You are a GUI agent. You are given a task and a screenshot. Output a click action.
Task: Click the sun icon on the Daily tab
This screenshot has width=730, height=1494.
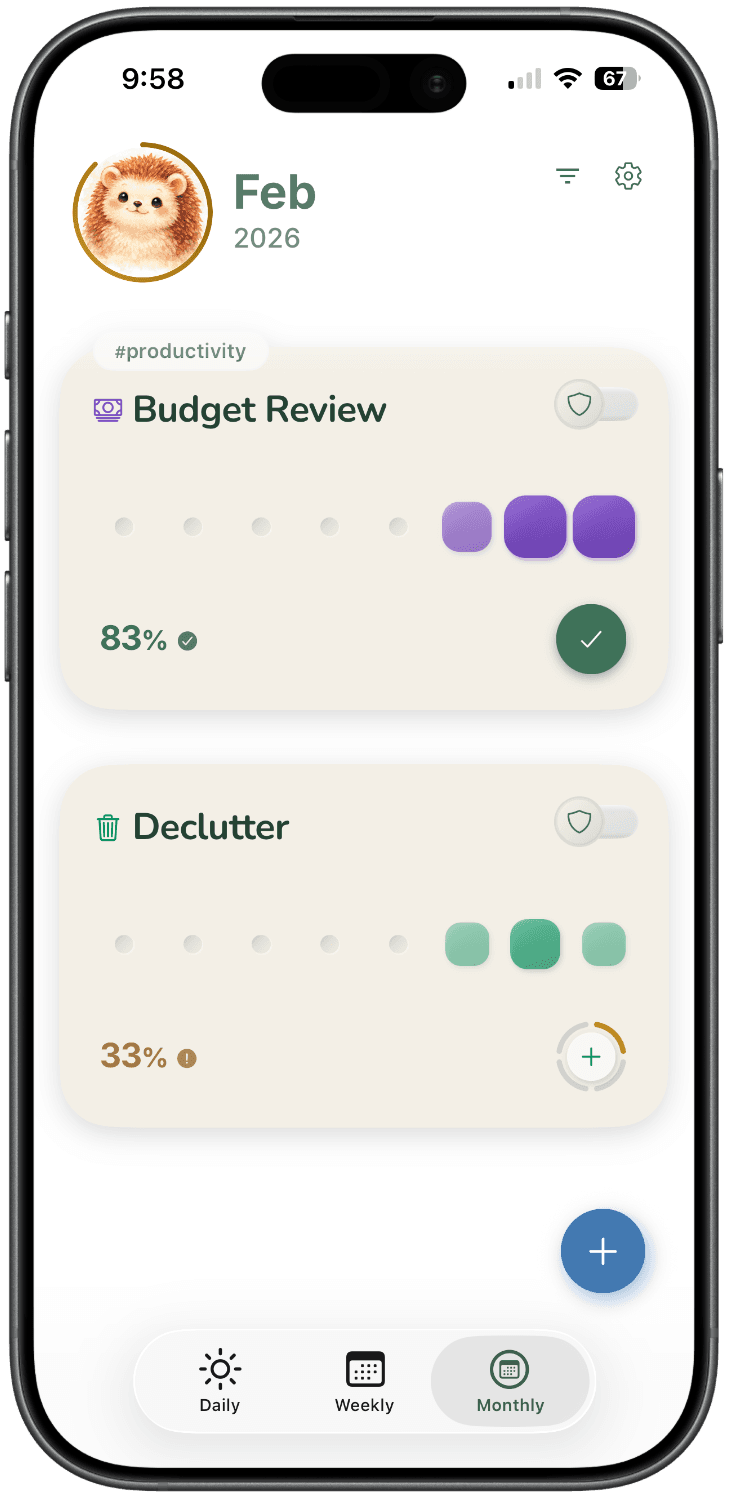(219, 1368)
